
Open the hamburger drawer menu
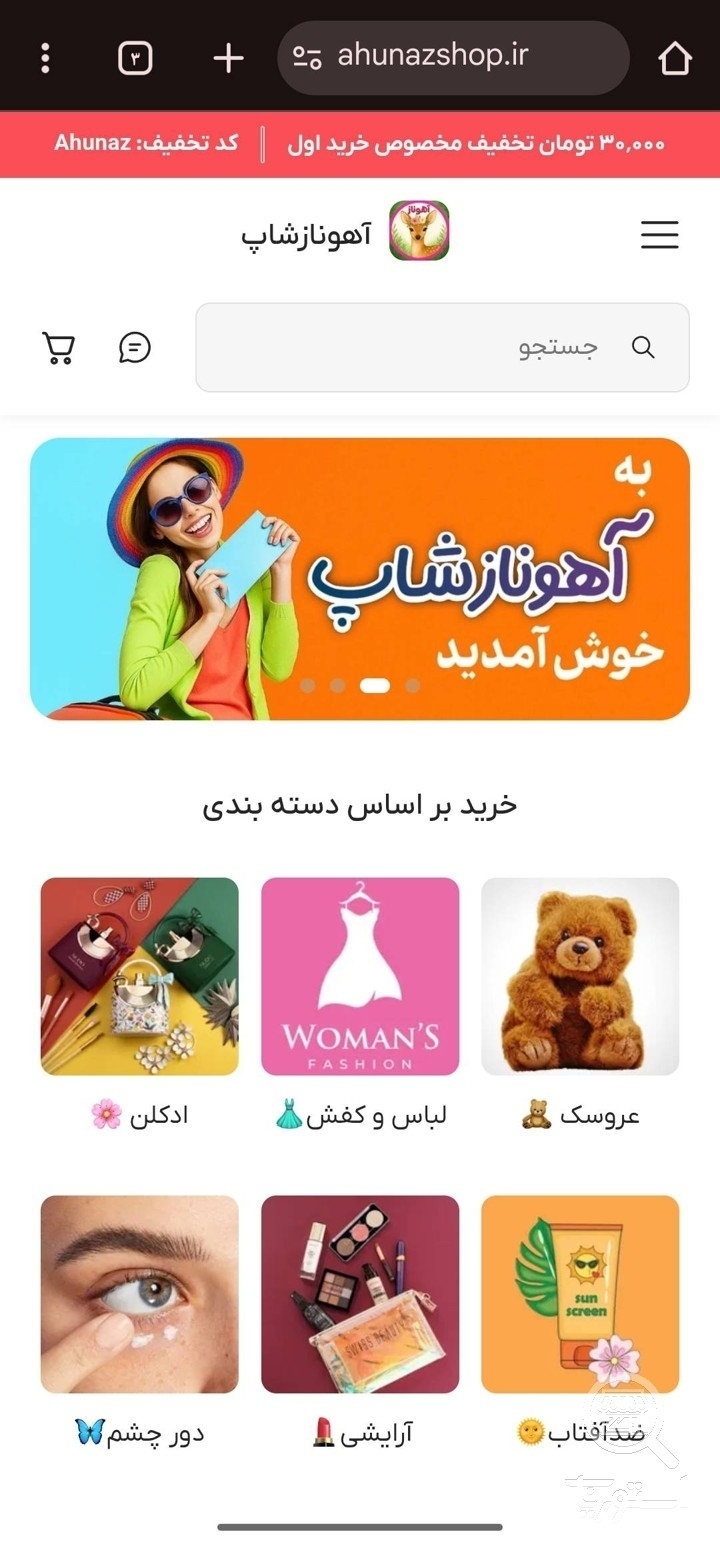click(659, 235)
